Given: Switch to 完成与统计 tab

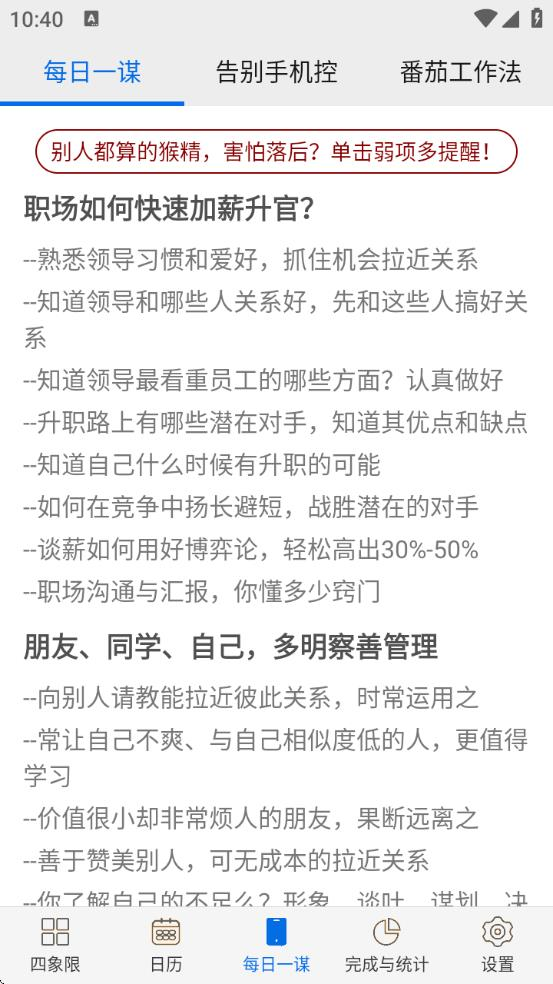Looking at the screenshot, I should [387, 944].
